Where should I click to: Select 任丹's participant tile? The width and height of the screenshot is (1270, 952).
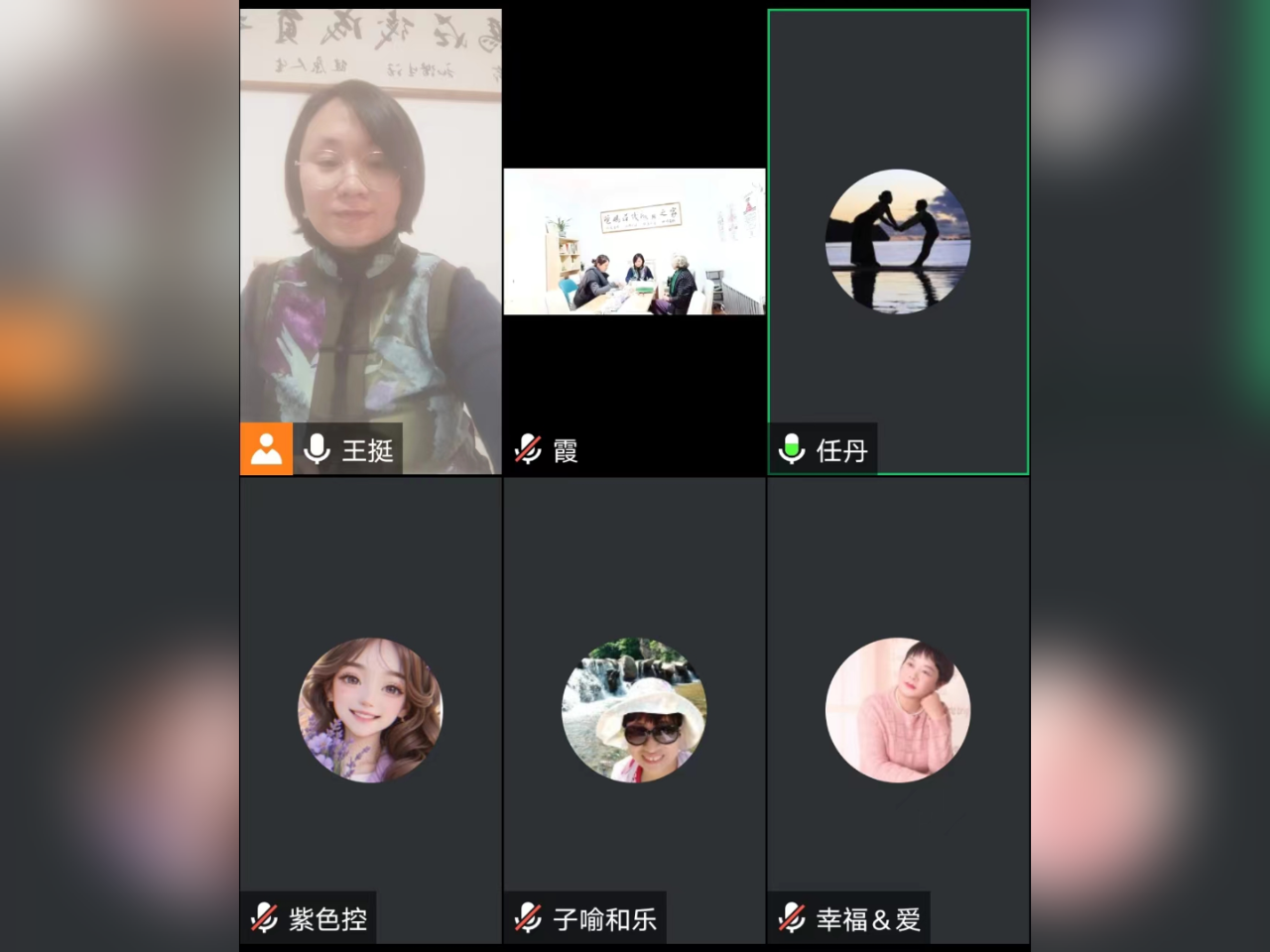pos(898,242)
